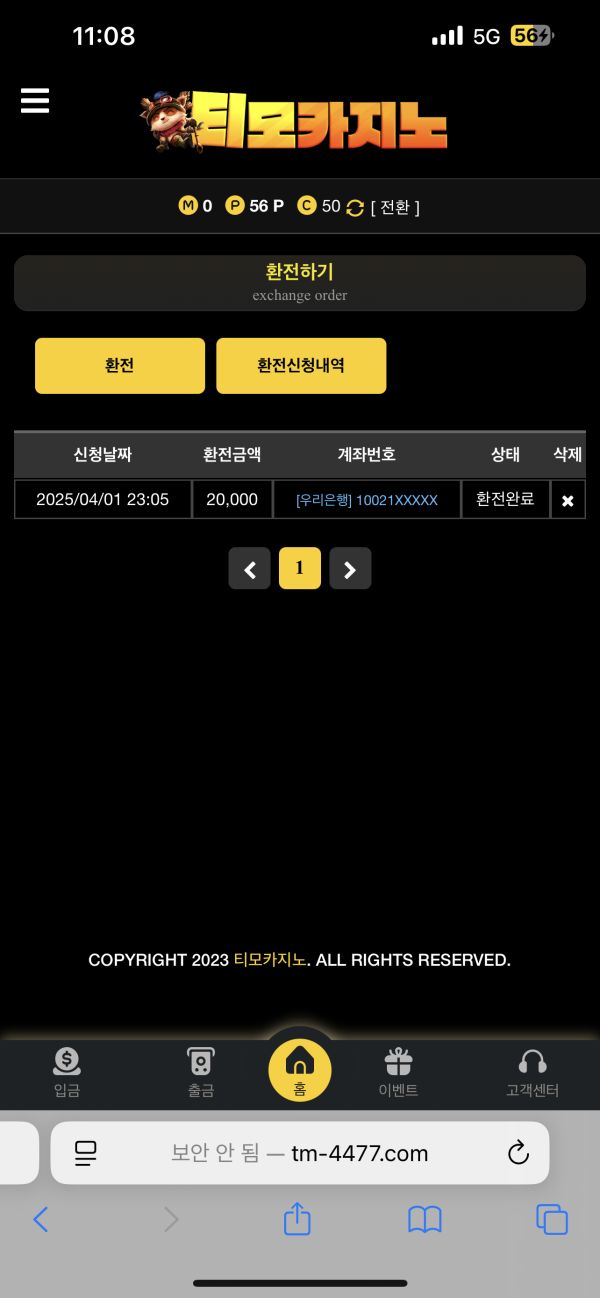The width and height of the screenshot is (600, 1298).
Task: Open 환전신청내역 history
Action: click(301, 366)
